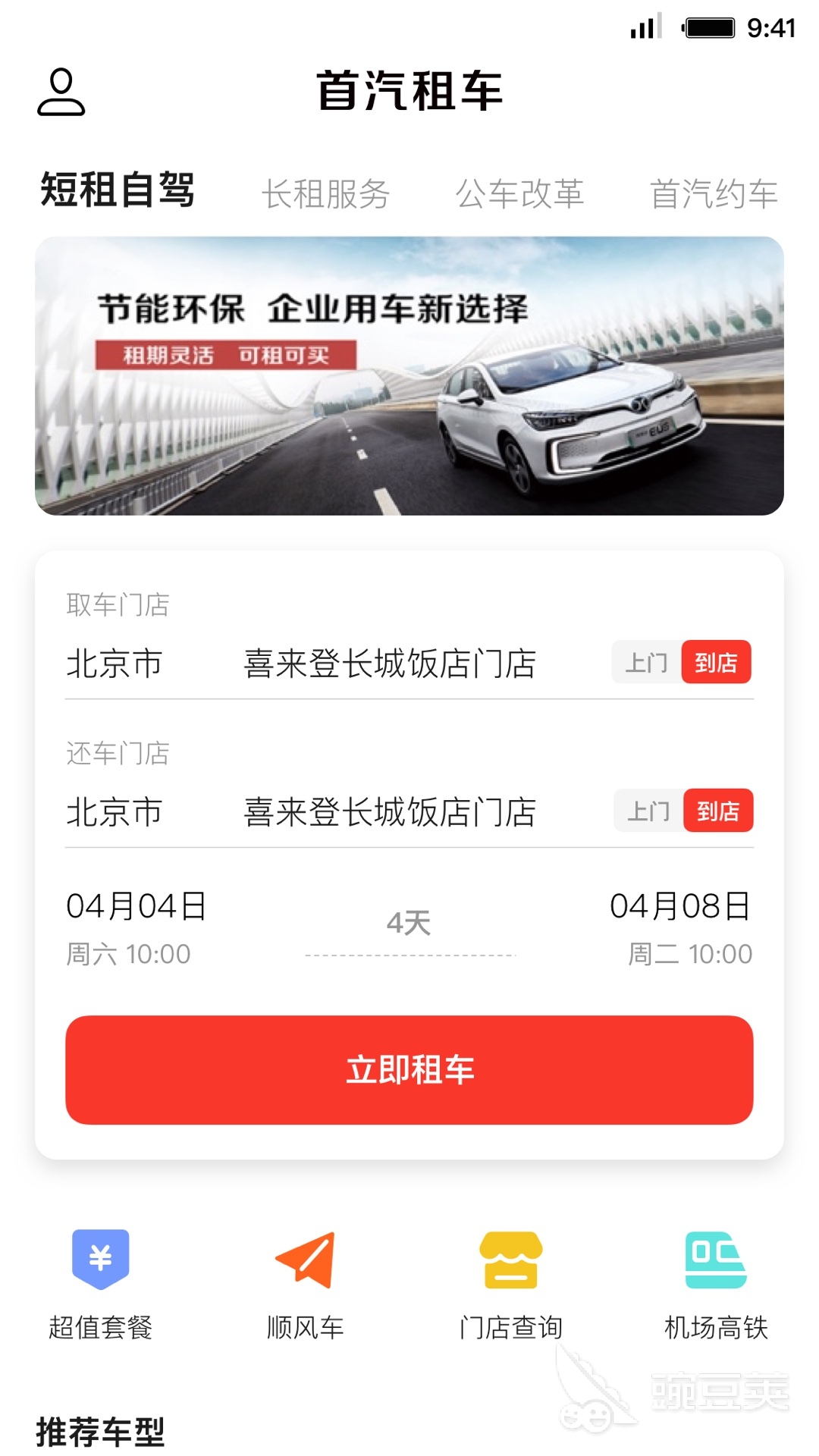Open the user profile icon
This screenshot has height=1456, width=819.
(x=61, y=93)
